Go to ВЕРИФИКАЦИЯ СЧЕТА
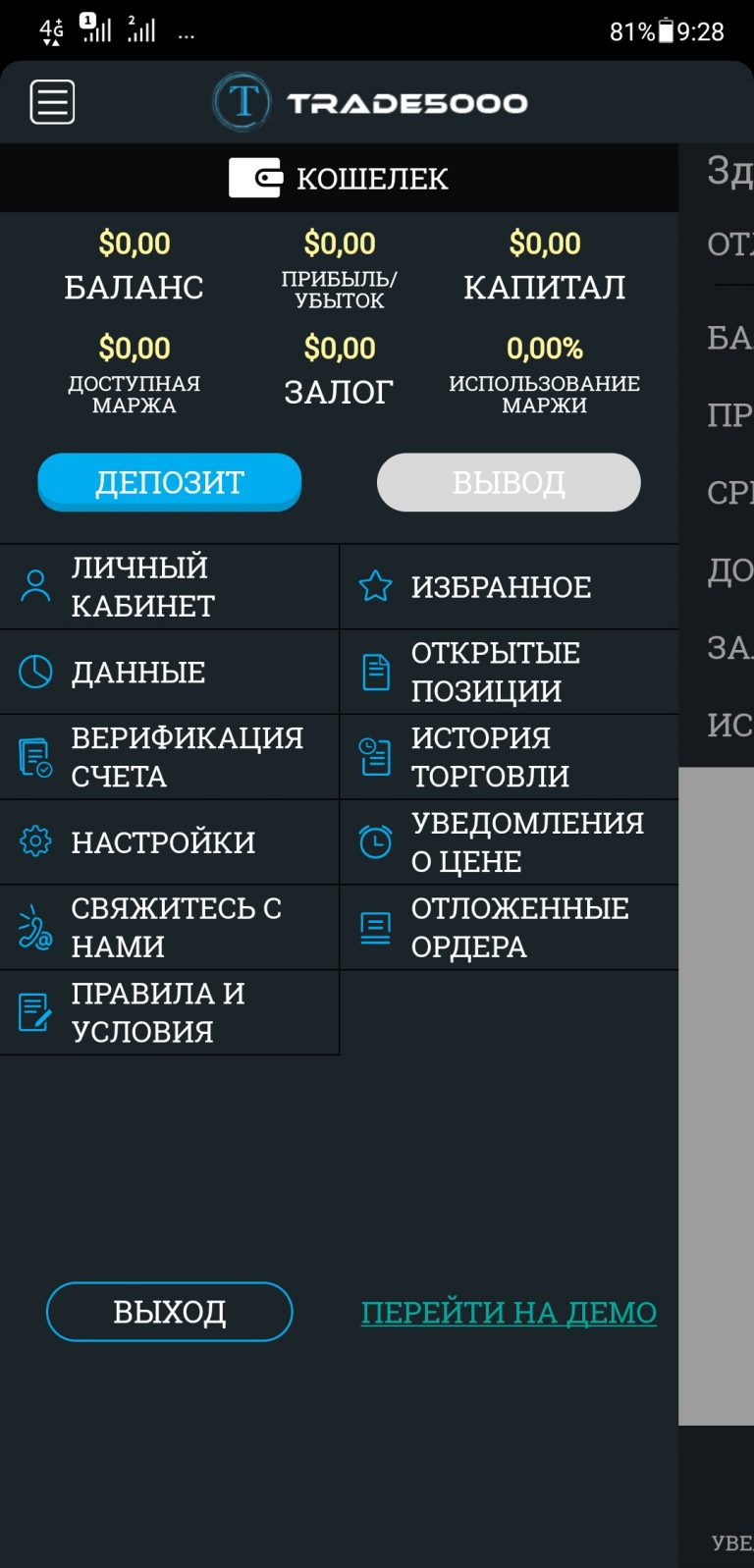 click(169, 757)
